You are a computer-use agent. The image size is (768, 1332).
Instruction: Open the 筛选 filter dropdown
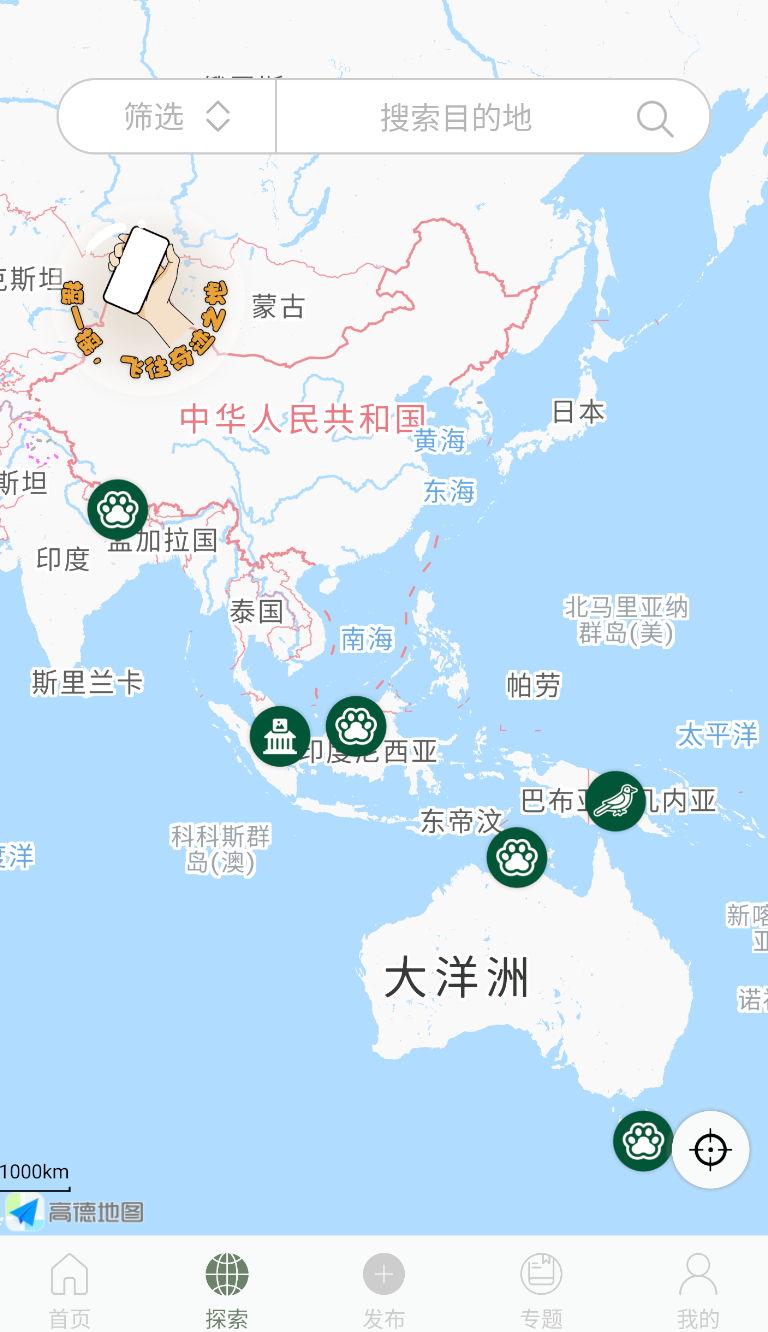[x=168, y=117]
